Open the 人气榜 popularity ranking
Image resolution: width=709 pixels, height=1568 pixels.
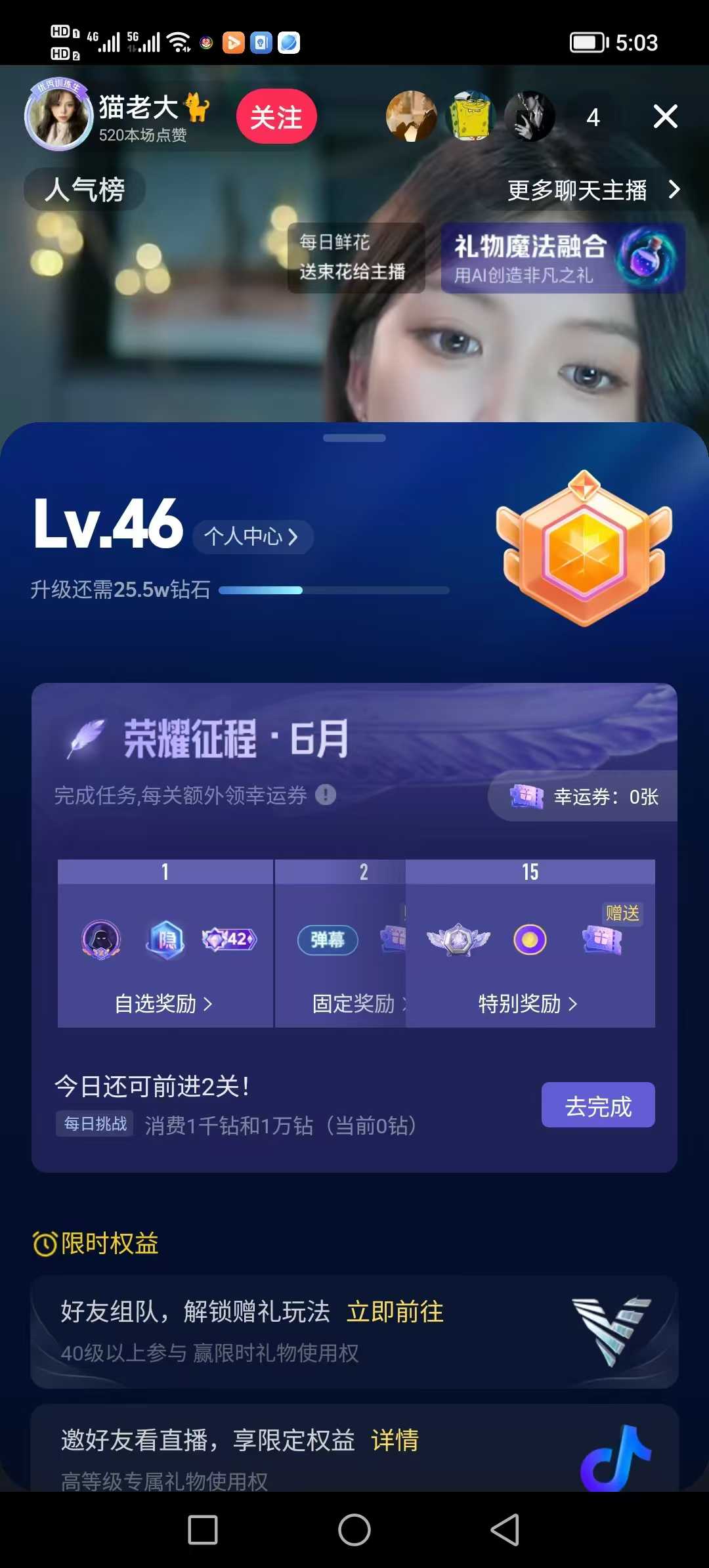click(85, 190)
